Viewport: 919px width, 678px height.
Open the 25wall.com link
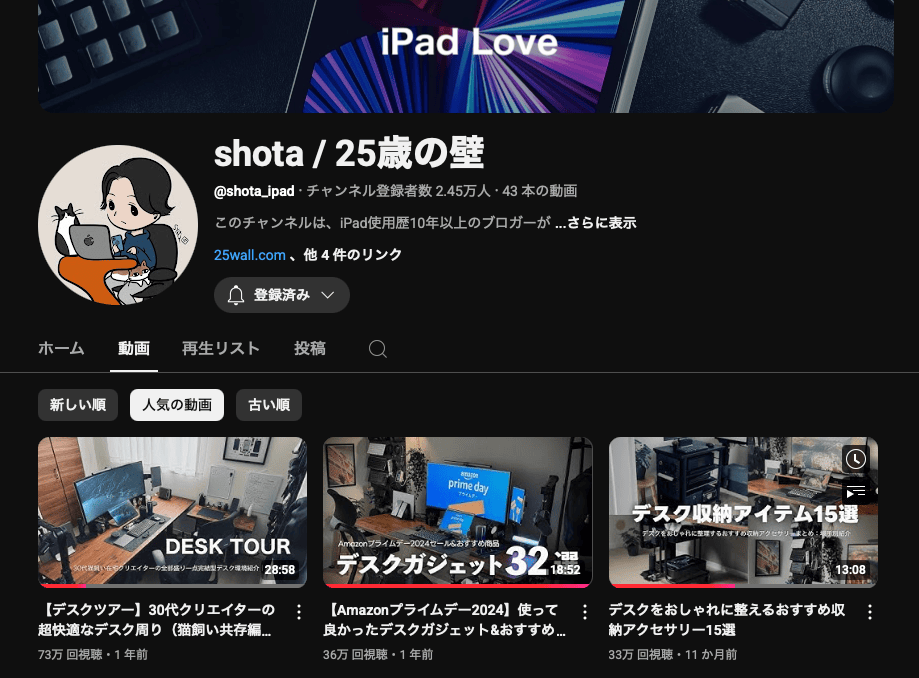[x=250, y=255]
